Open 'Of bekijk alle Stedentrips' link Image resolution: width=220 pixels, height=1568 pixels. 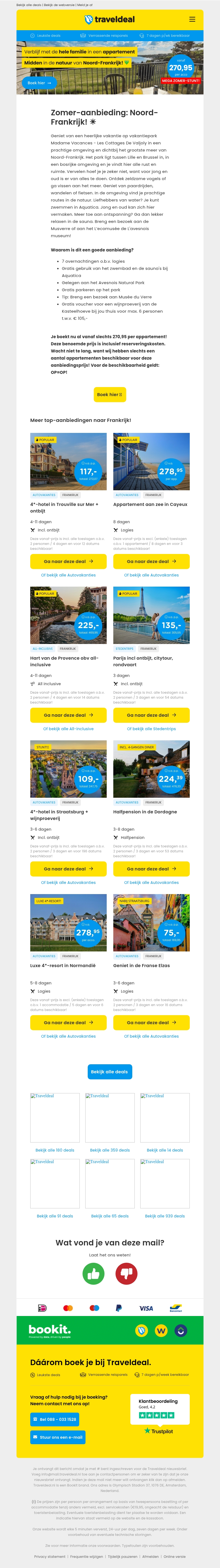point(151,729)
